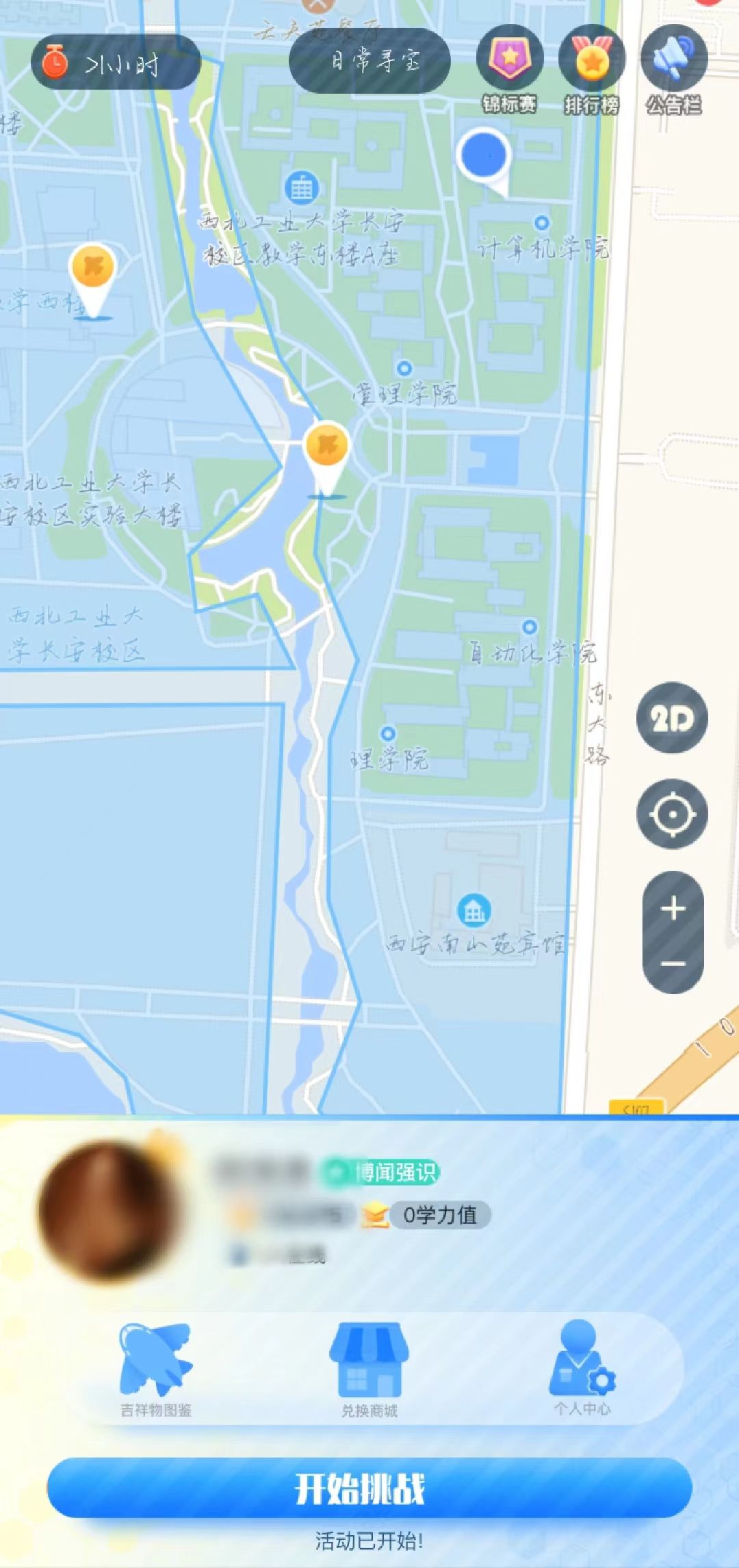View the 排行榜 leaderboard
739x1568 pixels.
pyautogui.click(x=592, y=68)
